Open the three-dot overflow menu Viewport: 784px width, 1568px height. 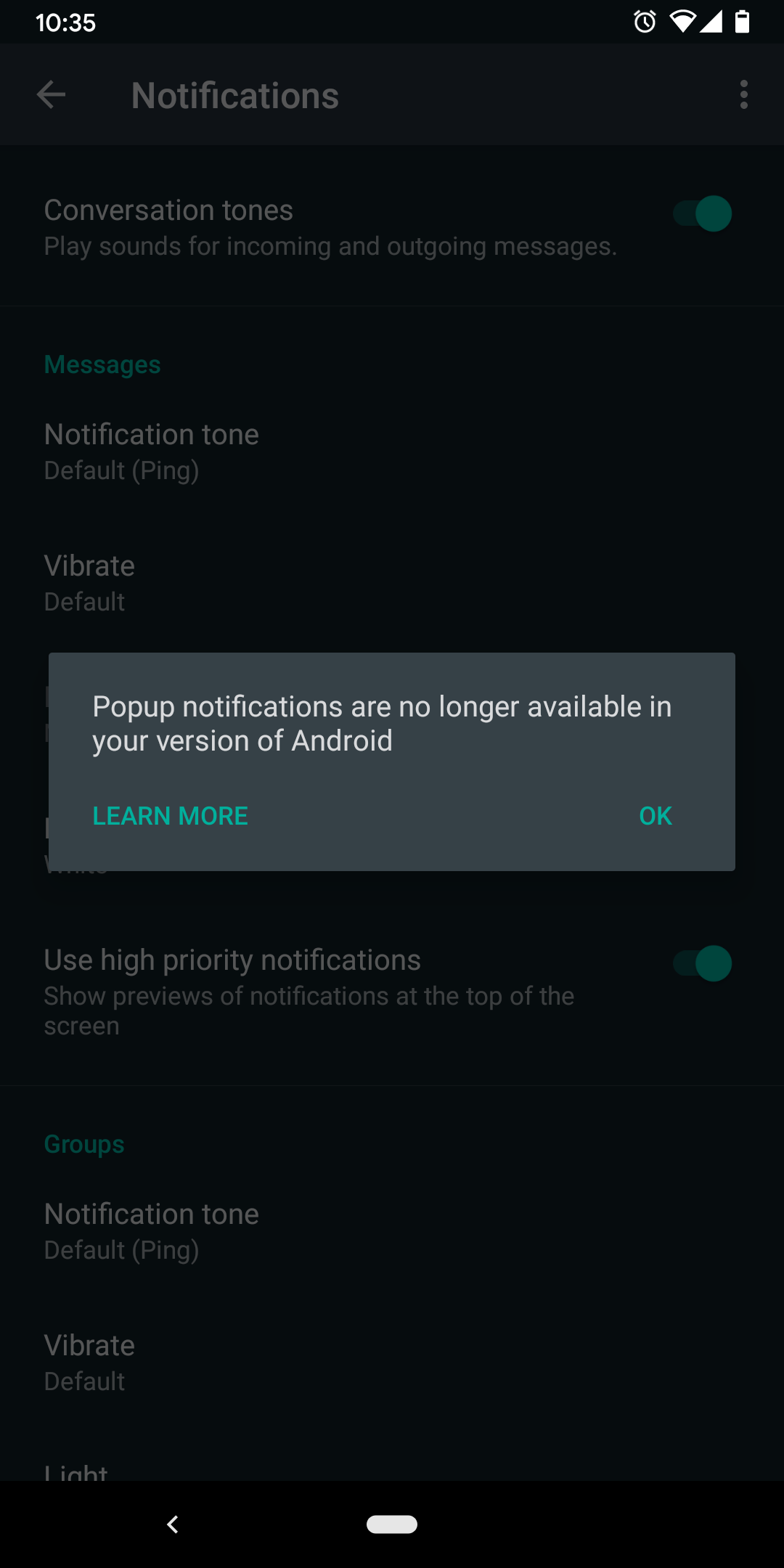click(743, 94)
